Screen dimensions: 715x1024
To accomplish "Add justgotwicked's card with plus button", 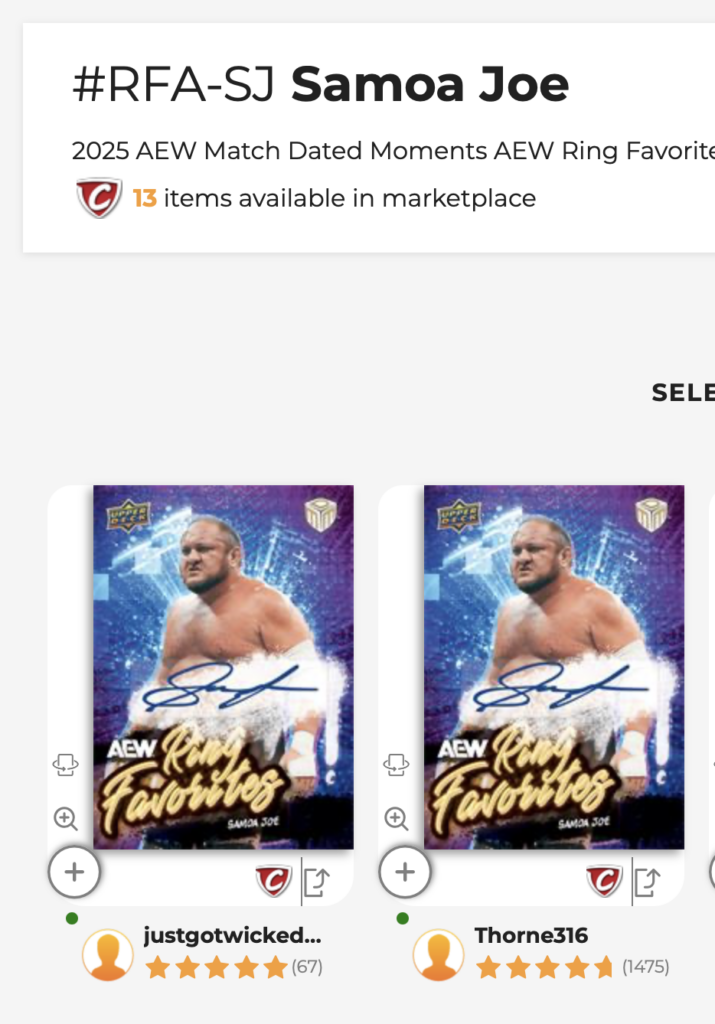I will point(74,872).
